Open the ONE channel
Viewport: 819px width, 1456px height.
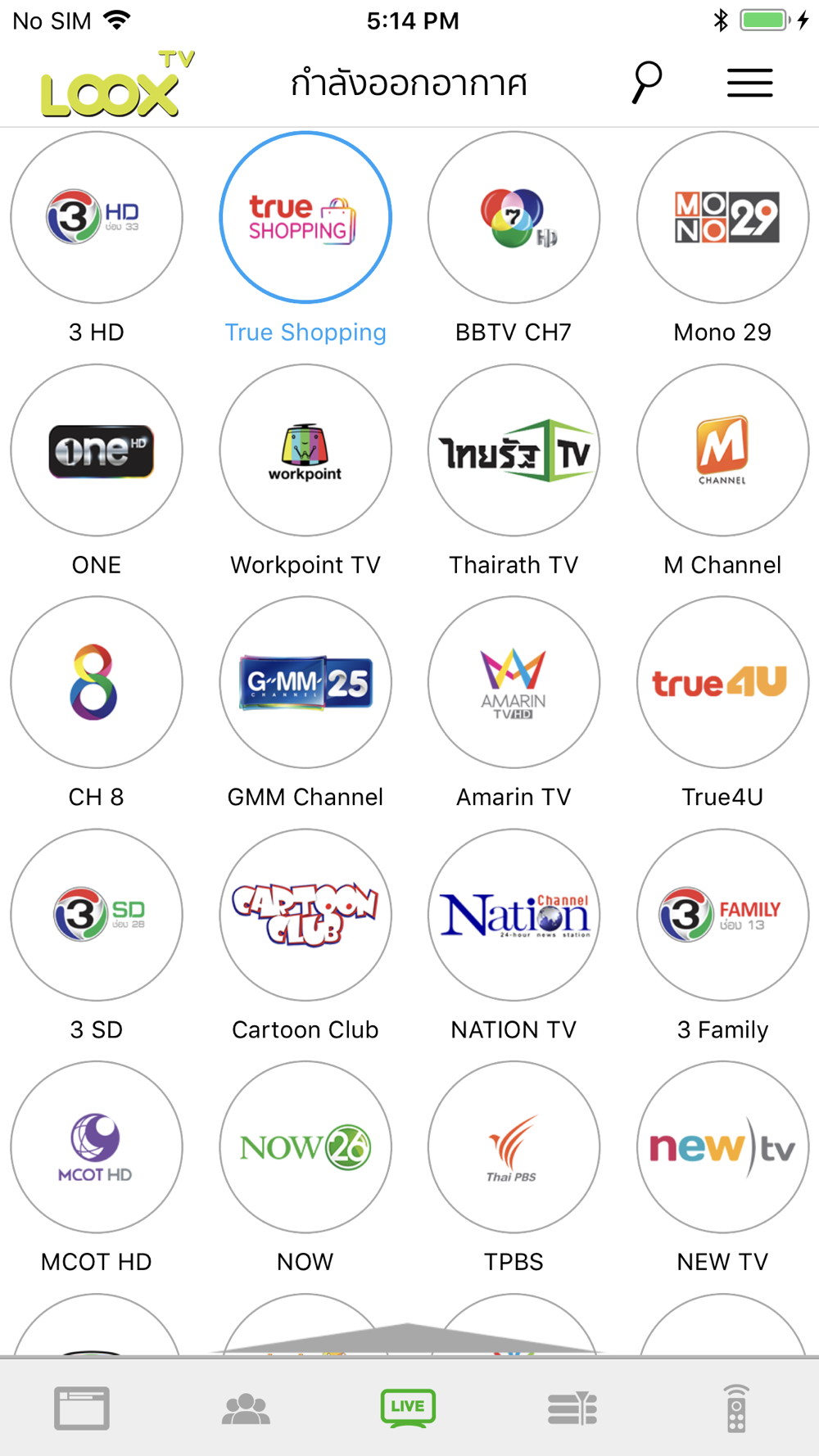coord(97,450)
